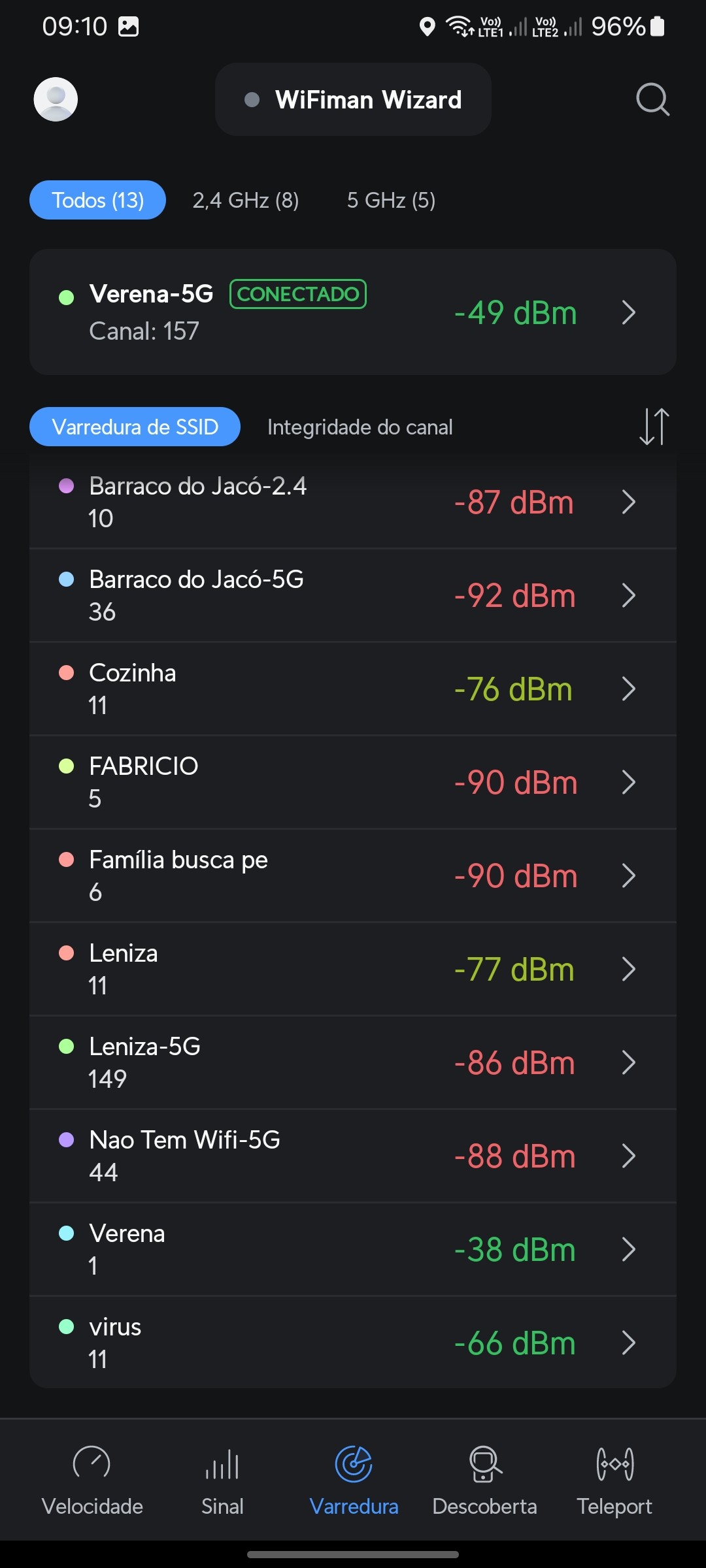Tap the search magnifier icon
Screen dimensions: 706x1568
coord(652,99)
